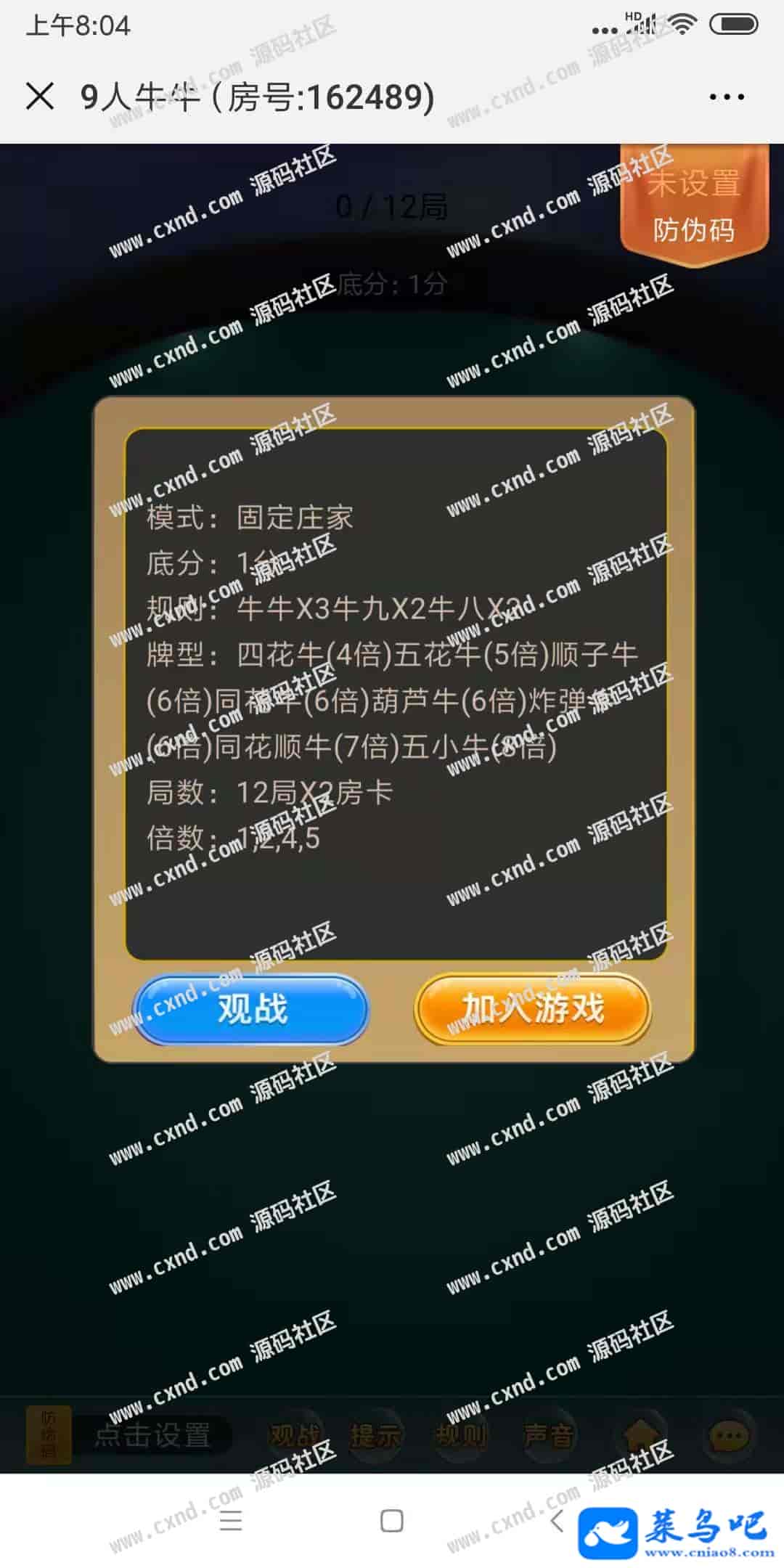The width and height of the screenshot is (784, 1568).
Task: Open the 声音 sound settings
Action: pos(549,1435)
